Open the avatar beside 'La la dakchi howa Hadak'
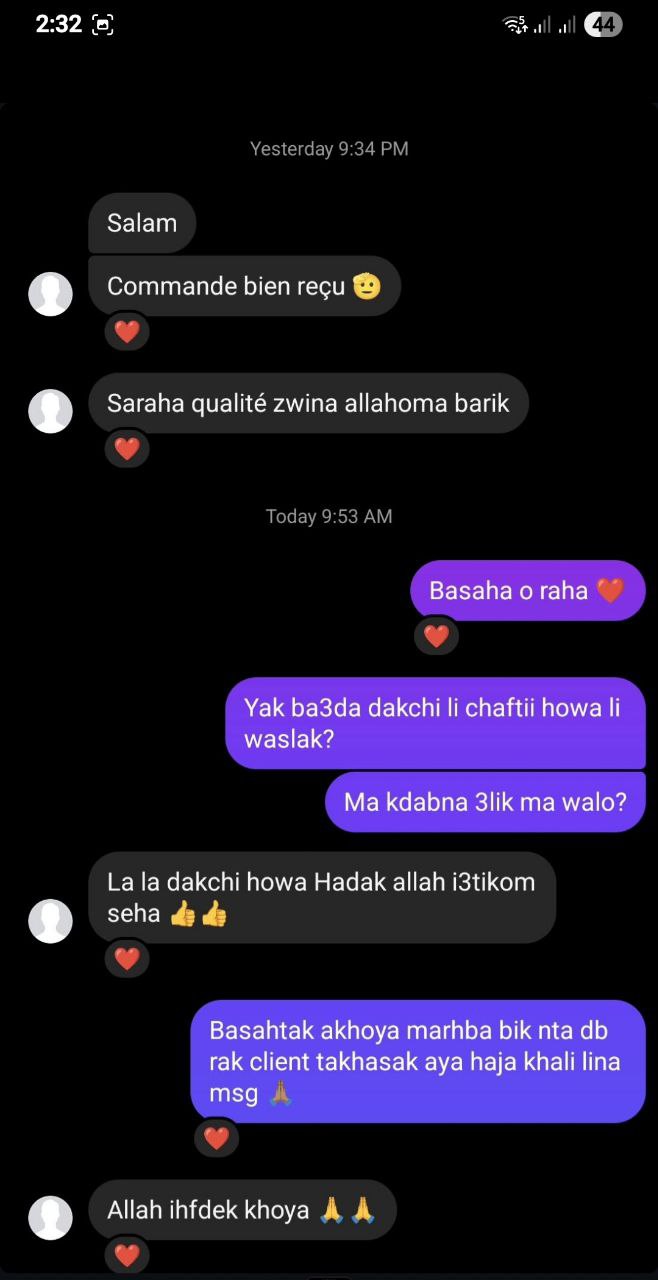This screenshot has width=658, height=1280. (x=50, y=921)
